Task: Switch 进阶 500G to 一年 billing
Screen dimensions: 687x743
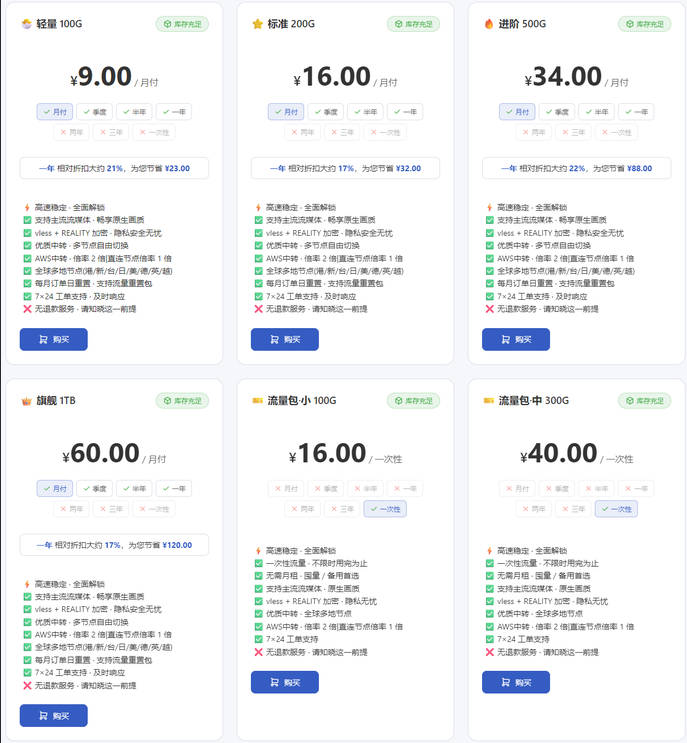Action: click(636, 112)
